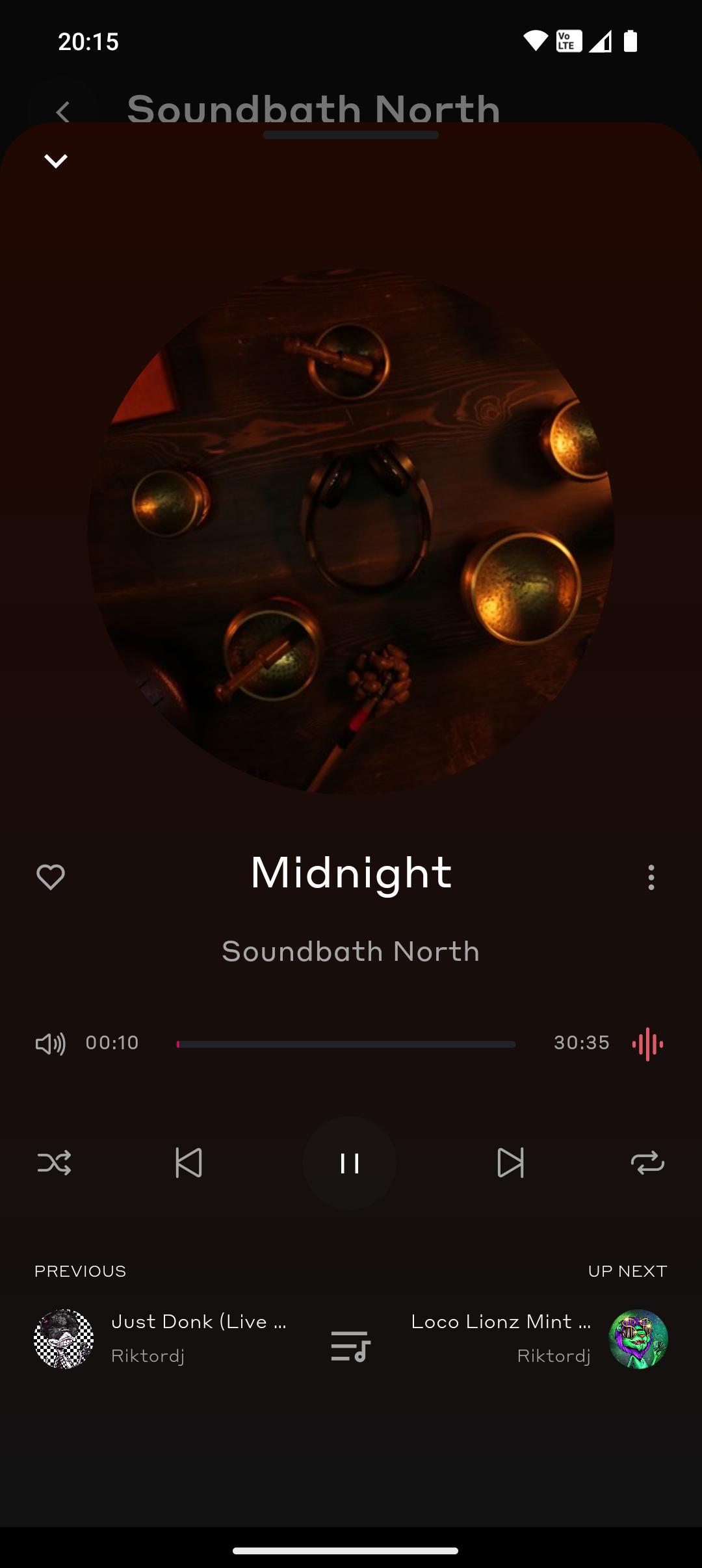Pause the current track
Image resolution: width=702 pixels, height=1568 pixels.
click(x=350, y=1163)
